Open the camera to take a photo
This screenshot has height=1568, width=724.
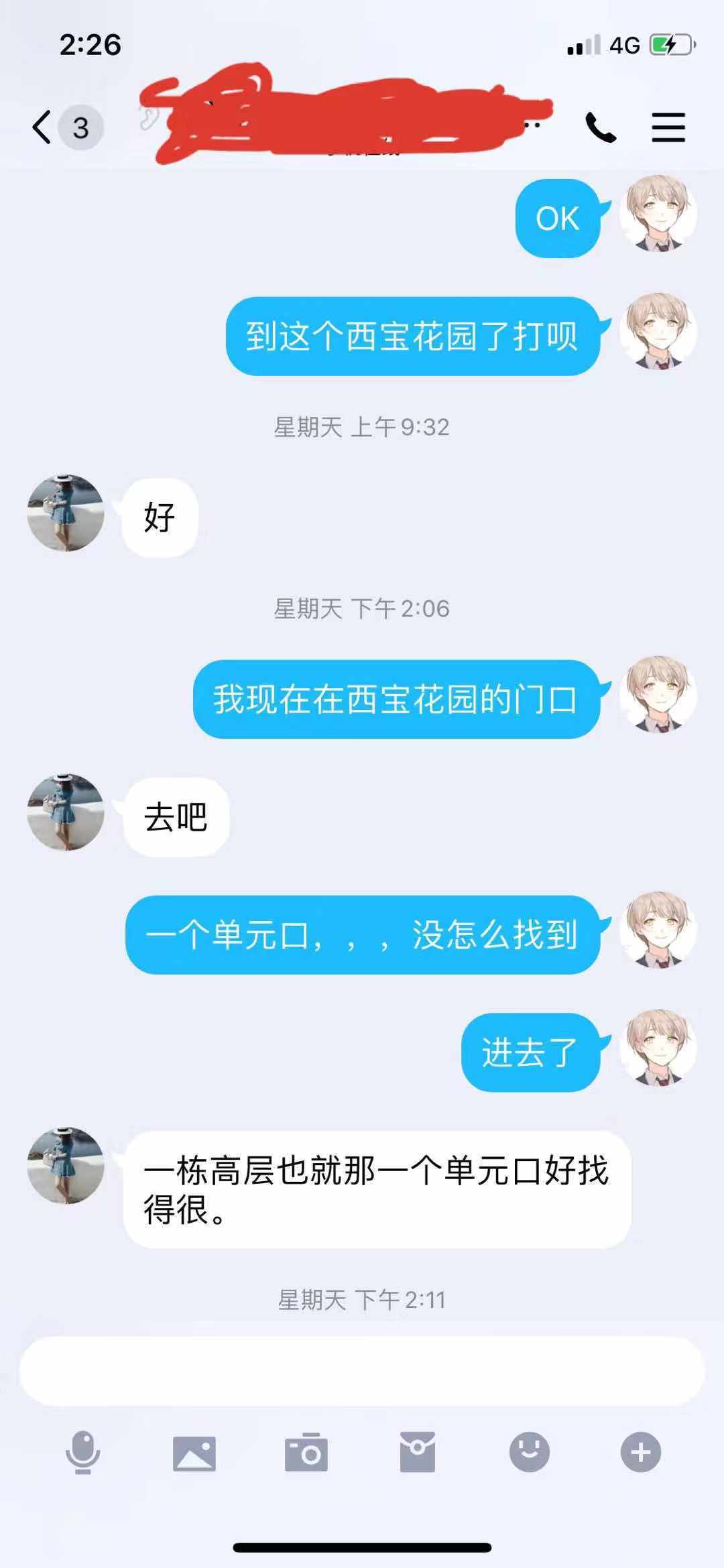(306, 1453)
